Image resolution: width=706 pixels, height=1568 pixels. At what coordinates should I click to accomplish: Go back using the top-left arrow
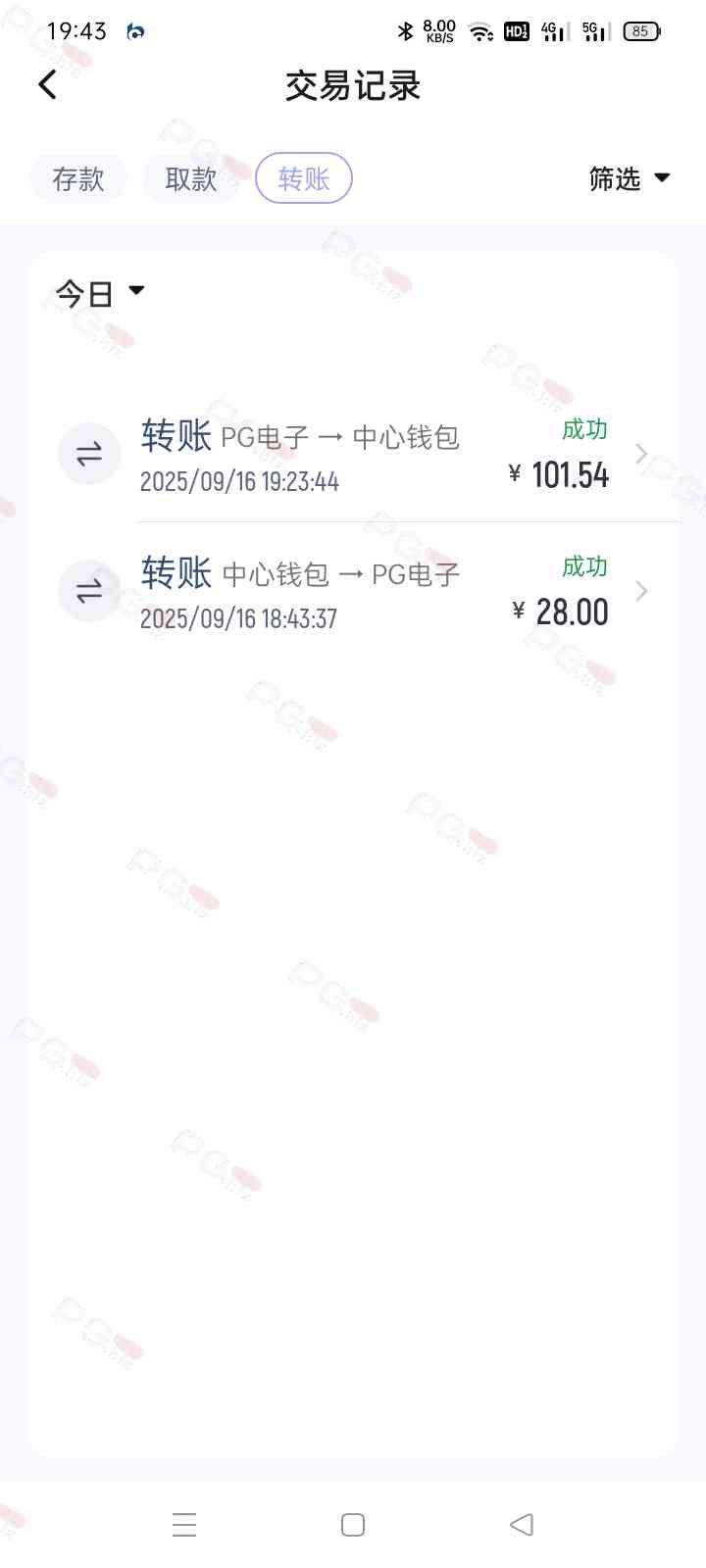[47, 85]
